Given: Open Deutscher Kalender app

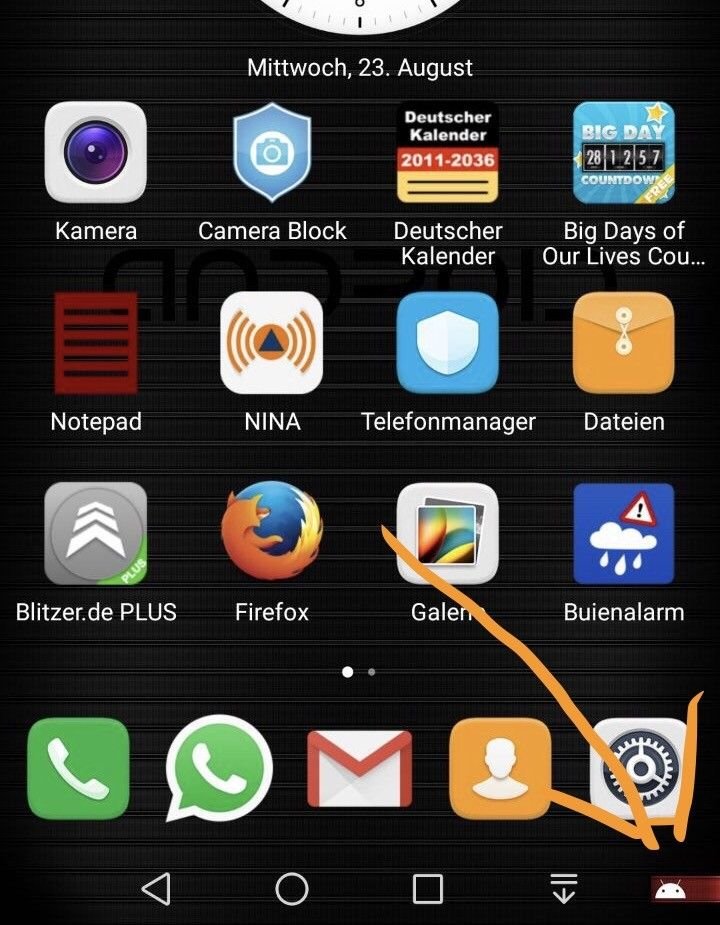Looking at the screenshot, I should (x=447, y=153).
